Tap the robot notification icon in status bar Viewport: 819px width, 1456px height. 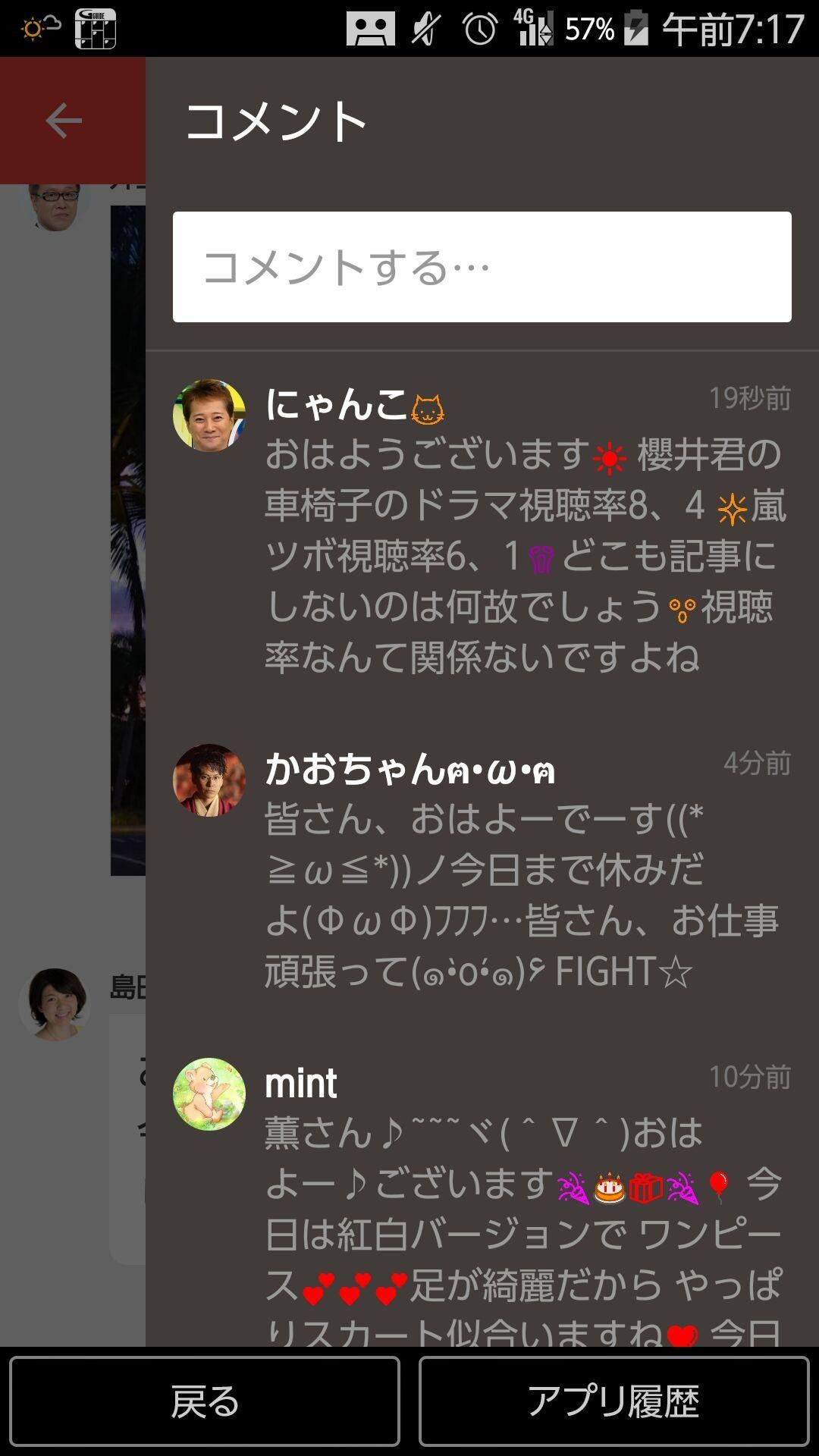(369, 26)
